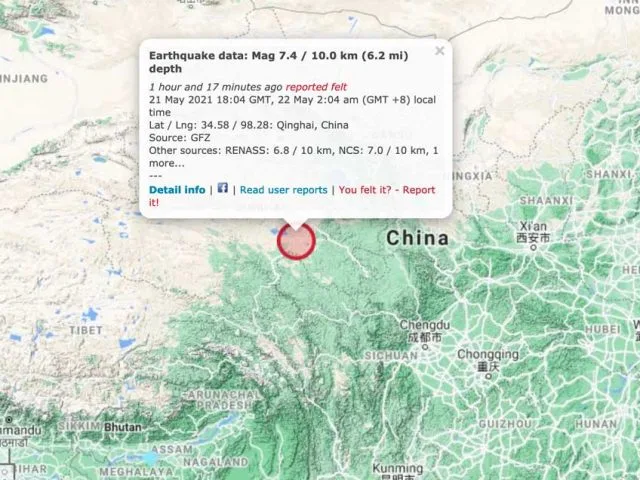Close the earthquake data popup
Viewport: 640px width, 480px height.
[439, 51]
